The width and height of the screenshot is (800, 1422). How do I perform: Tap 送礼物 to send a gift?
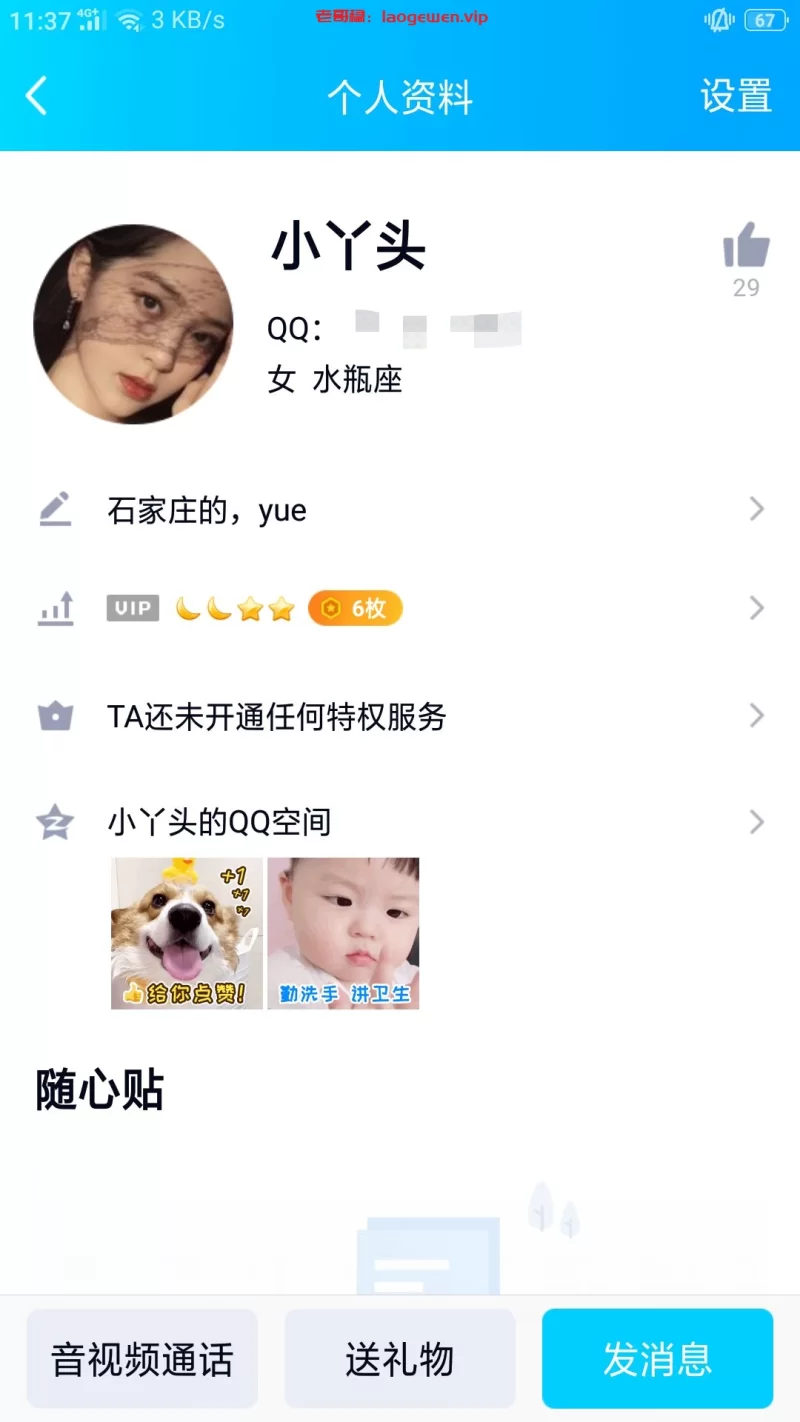pyautogui.click(x=400, y=1359)
